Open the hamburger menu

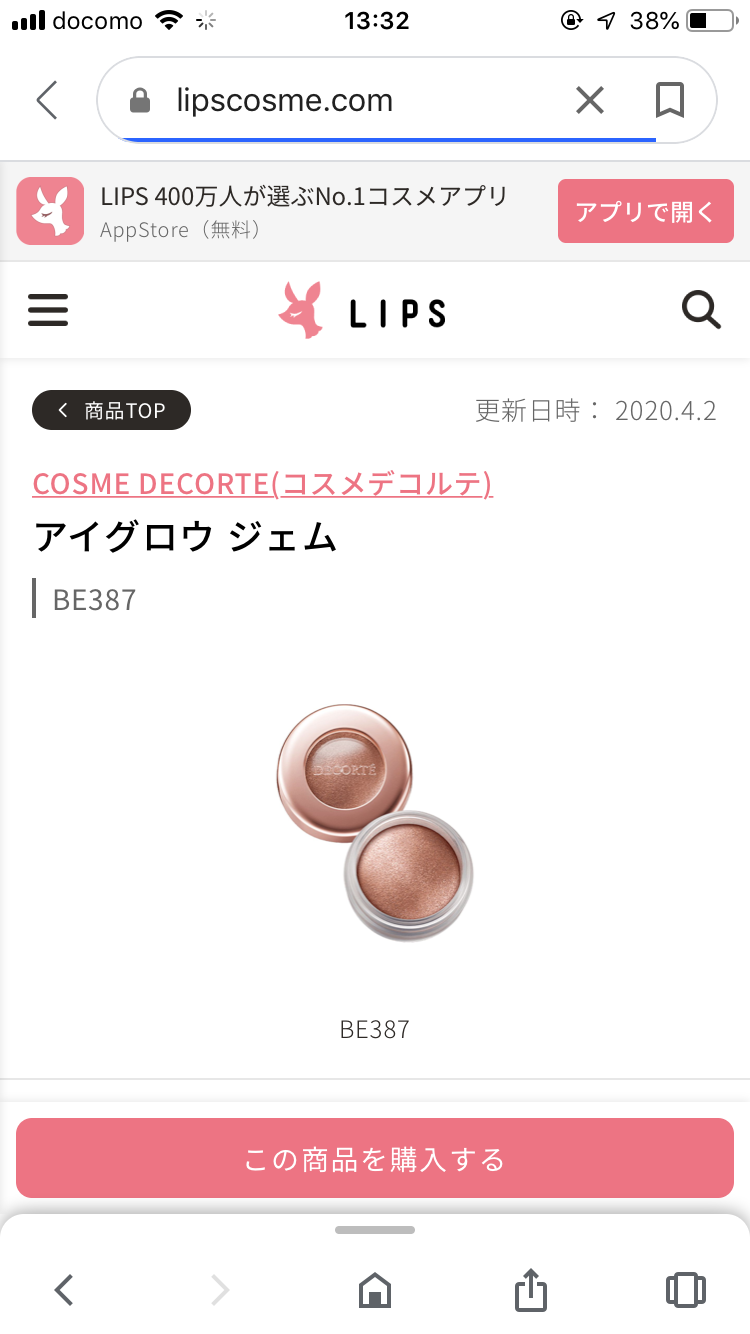[48, 310]
